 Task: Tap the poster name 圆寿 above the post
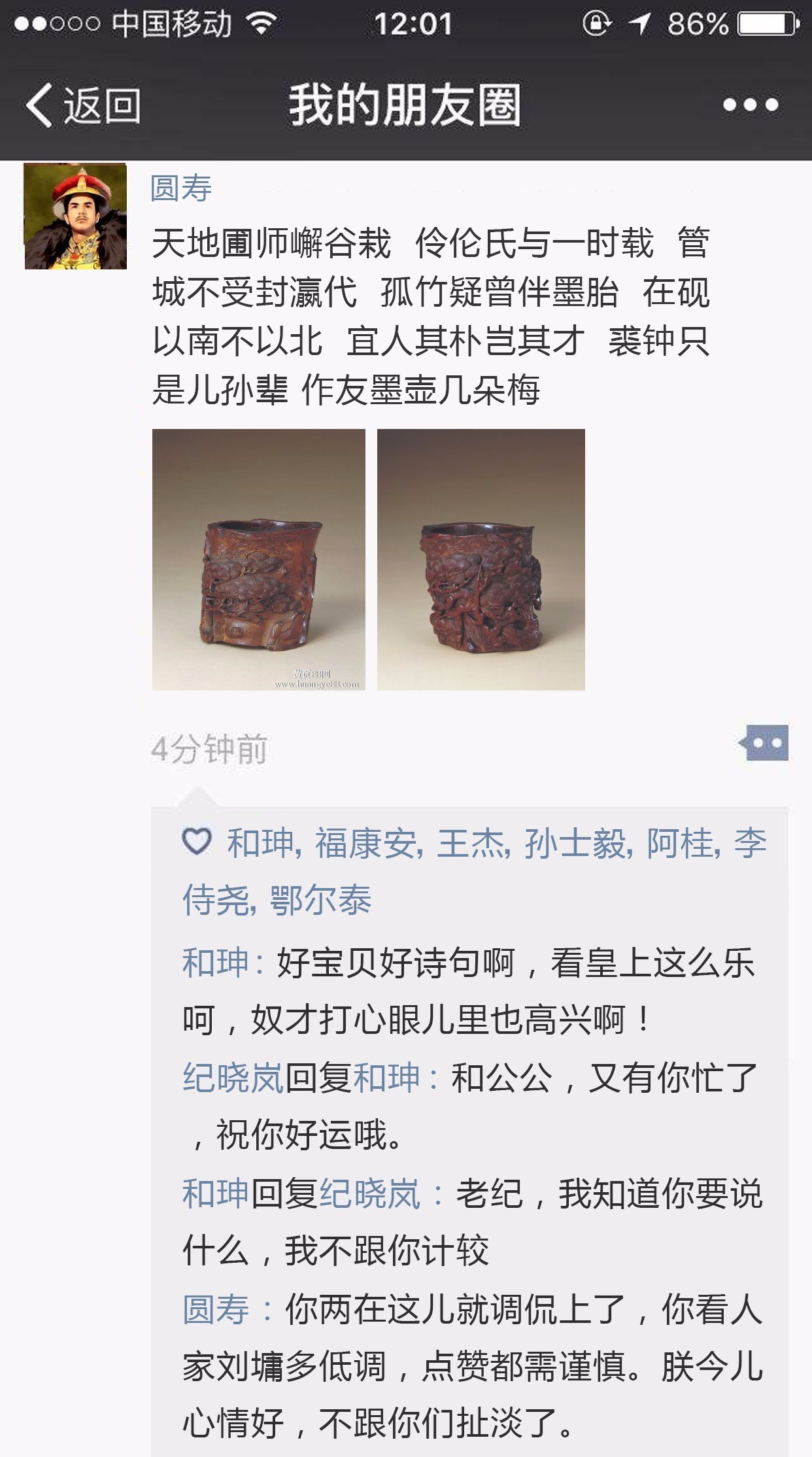pos(181,188)
